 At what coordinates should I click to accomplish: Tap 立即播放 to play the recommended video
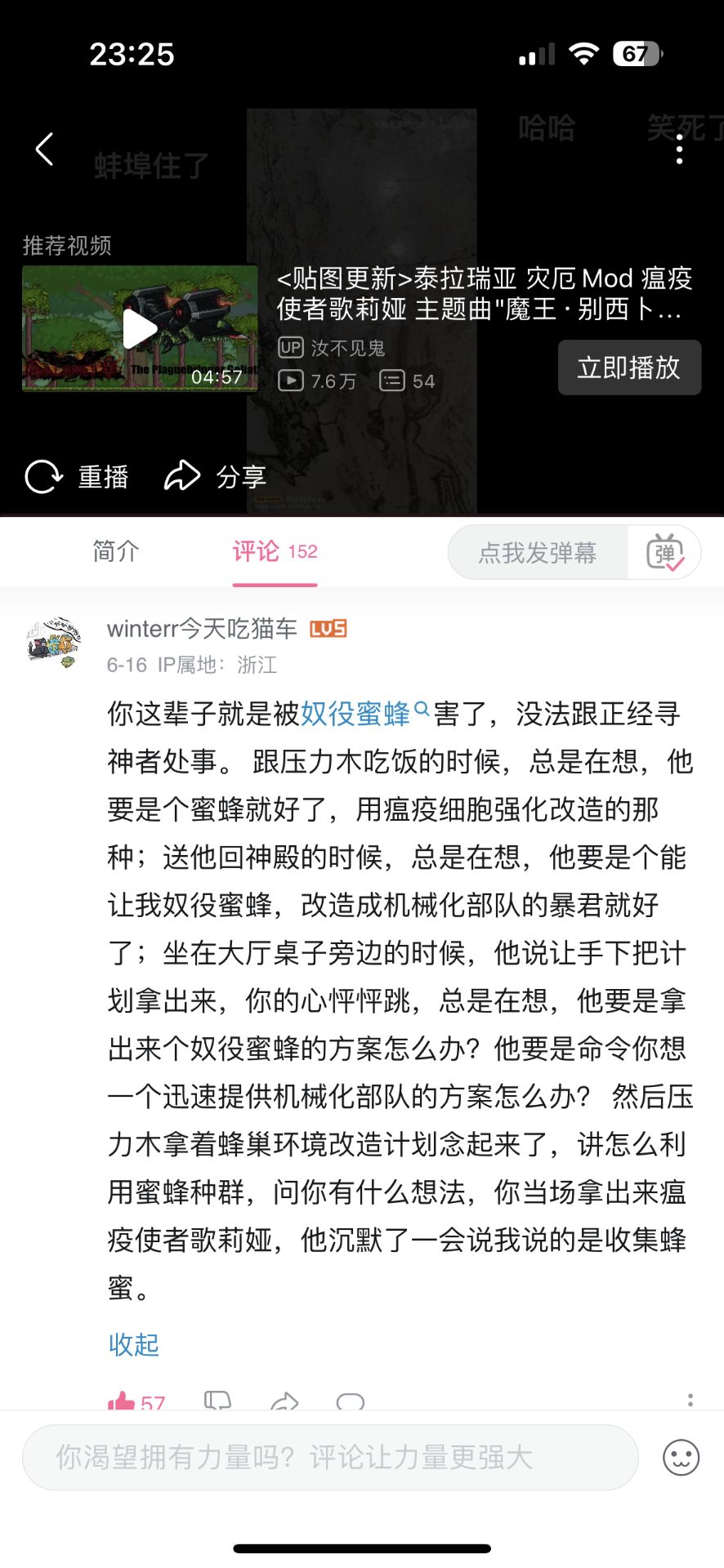click(x=628, y=367)
